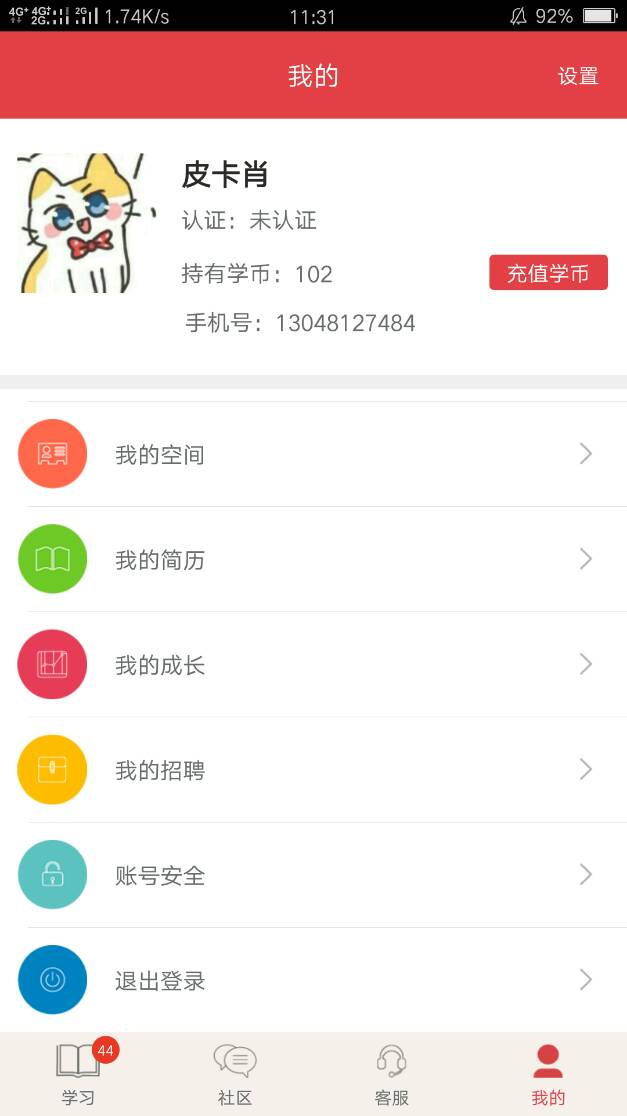Viewport: 627px width, 1116px height.
Task: Go to 我的成长
Action: pos(313,665)
